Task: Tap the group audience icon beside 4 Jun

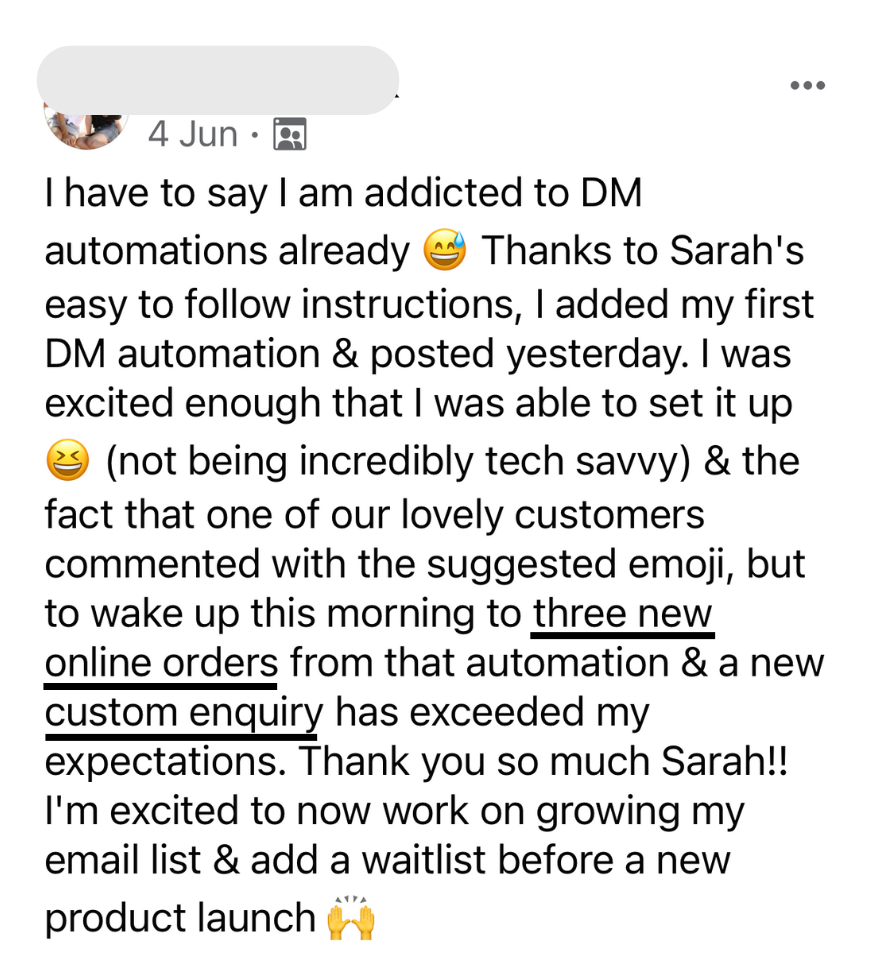Action: tap(289, 134)
